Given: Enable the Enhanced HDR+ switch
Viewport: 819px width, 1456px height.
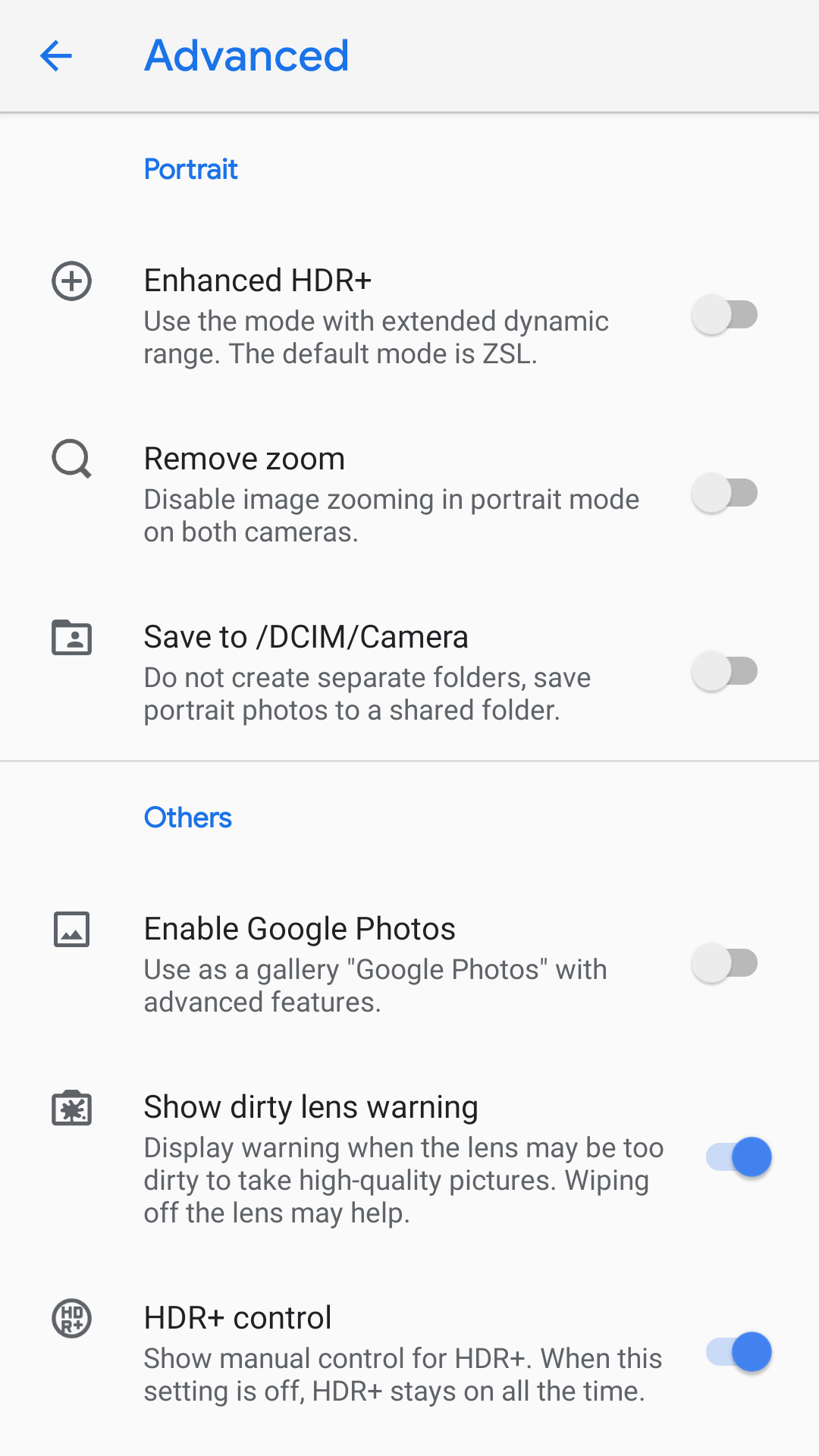Looking at the screenshot, I should click(725, 315).
